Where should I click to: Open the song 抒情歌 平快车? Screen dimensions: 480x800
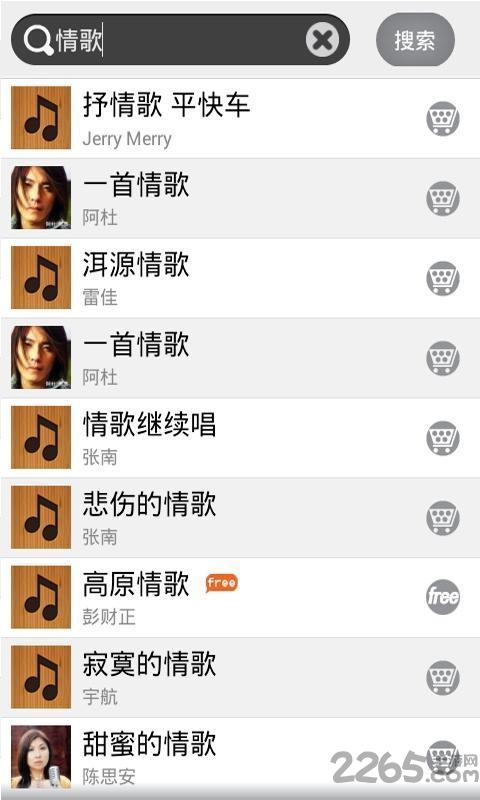240,118
